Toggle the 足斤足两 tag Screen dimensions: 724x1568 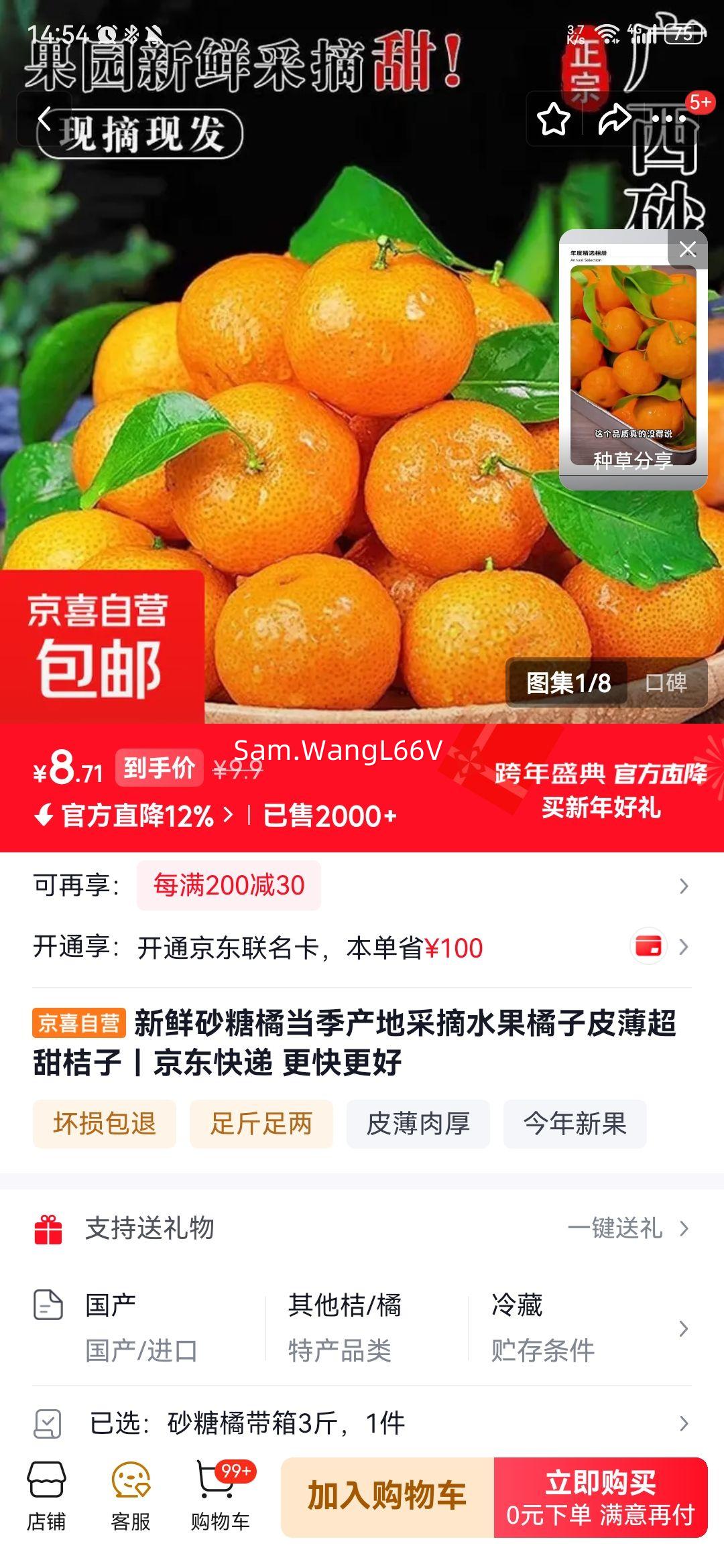[261, 1124]
